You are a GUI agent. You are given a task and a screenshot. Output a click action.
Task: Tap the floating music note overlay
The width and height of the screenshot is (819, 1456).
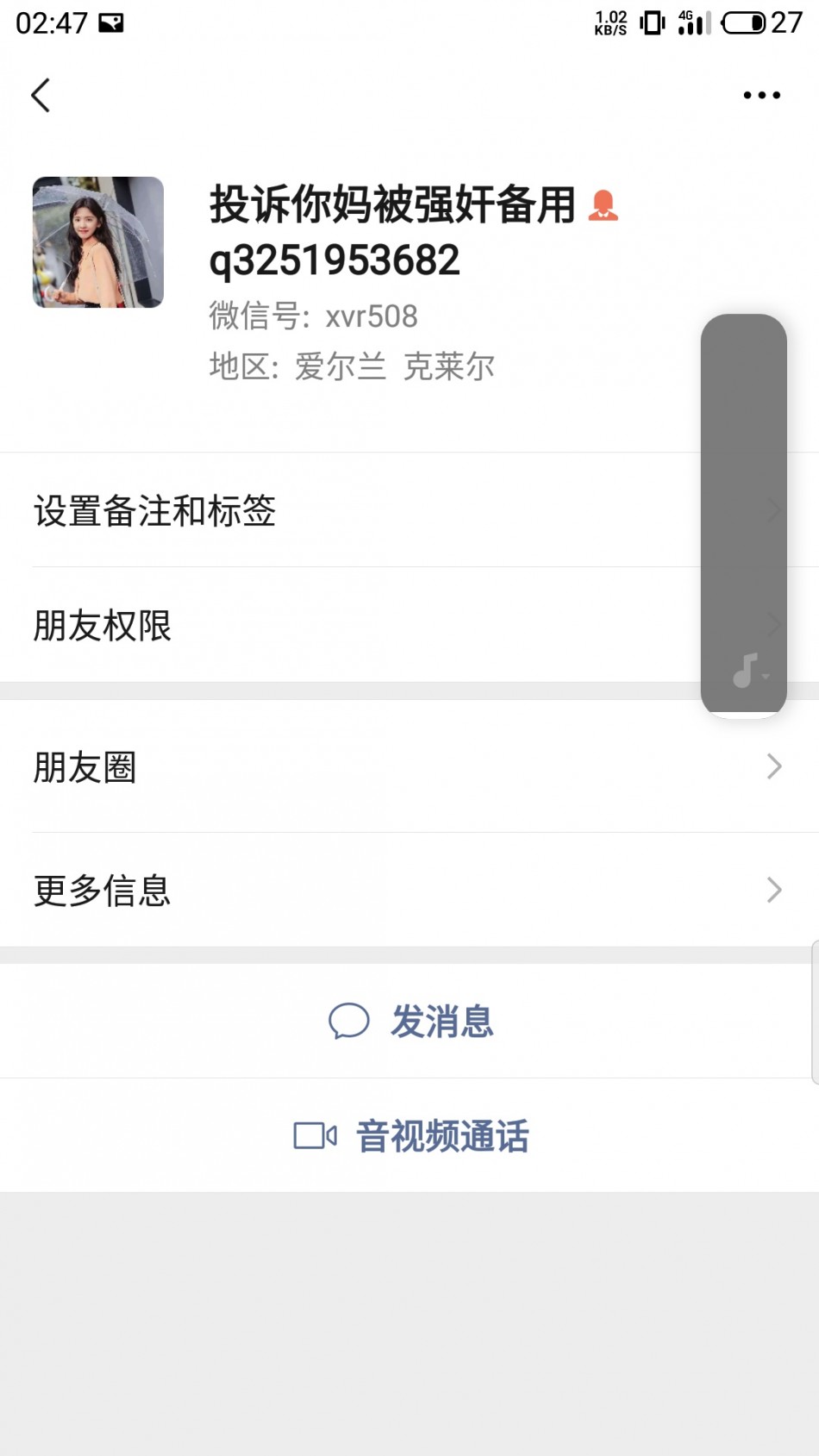[745, 670]
